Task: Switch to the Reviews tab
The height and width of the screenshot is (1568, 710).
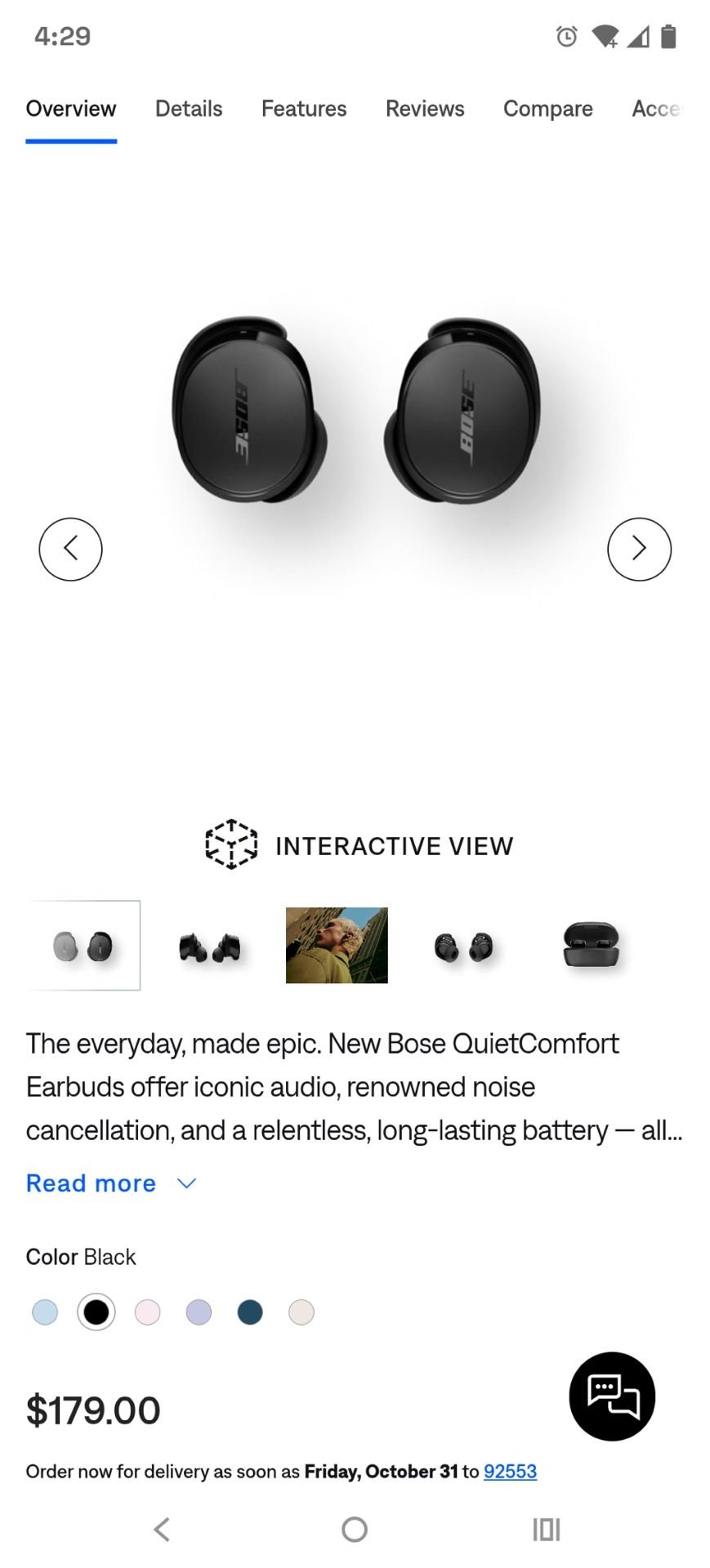Action: 424,109
